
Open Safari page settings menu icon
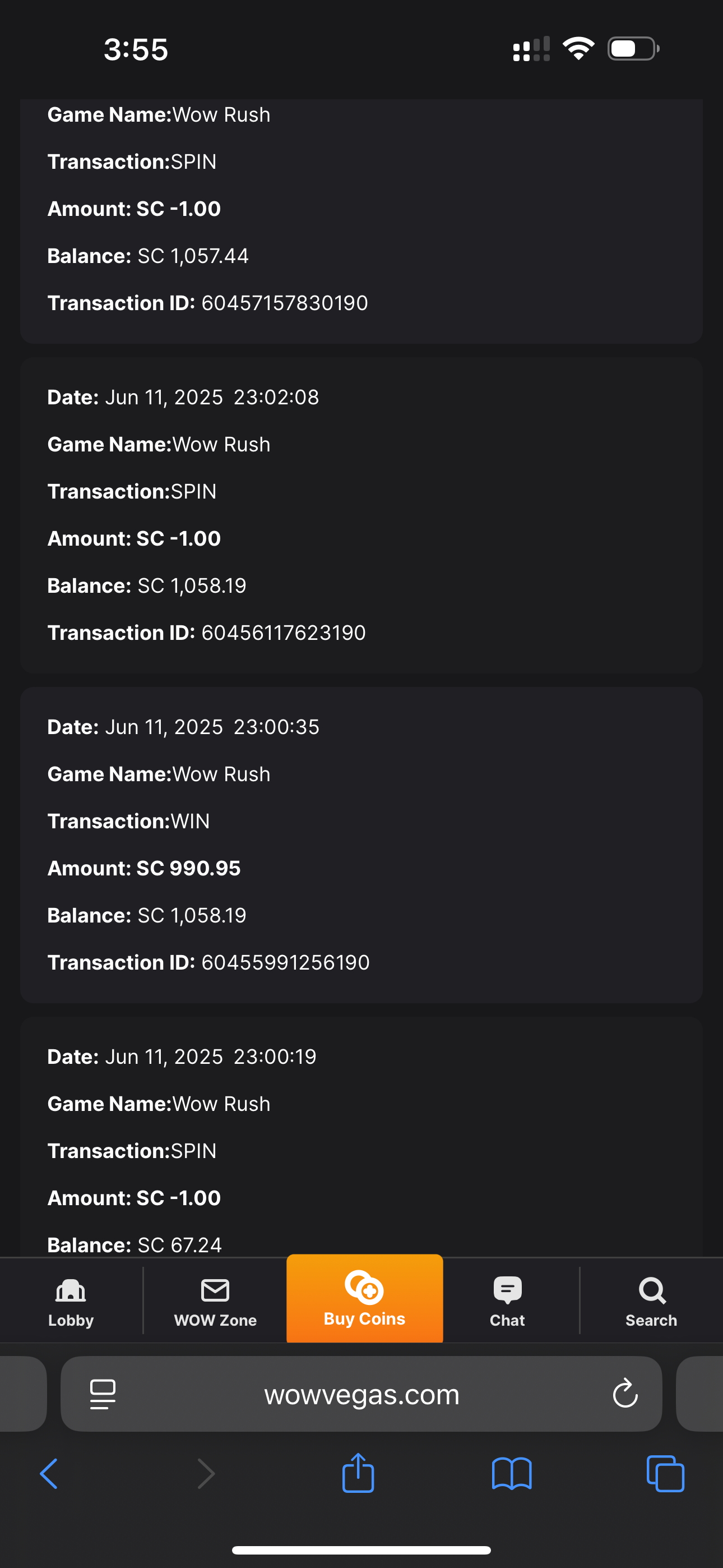click(102, 1394)
